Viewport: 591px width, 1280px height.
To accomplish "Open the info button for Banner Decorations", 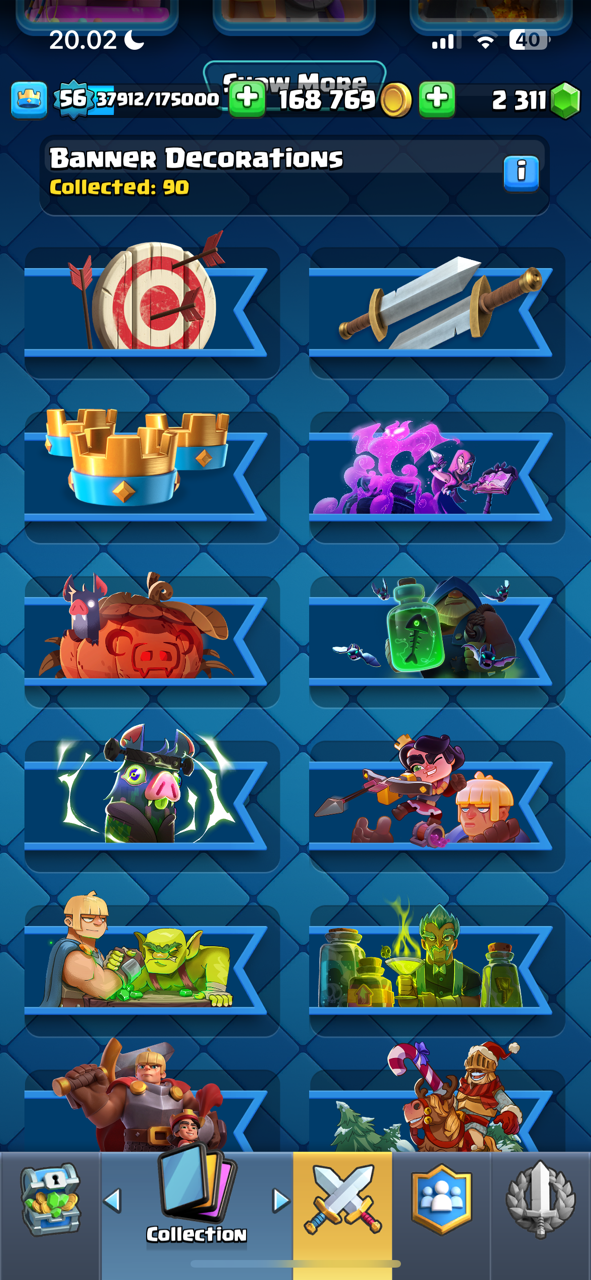I will (520, 173).
